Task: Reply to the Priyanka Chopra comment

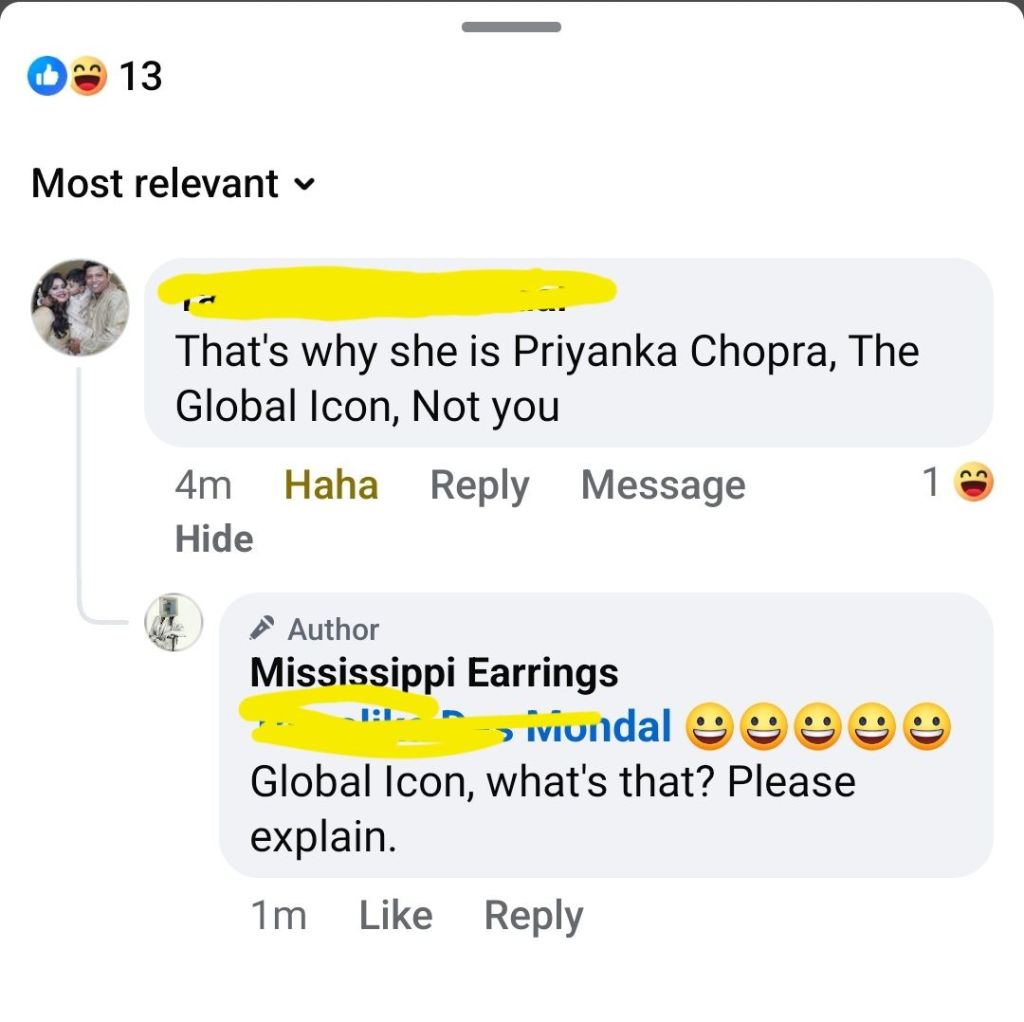Action: (x=479, y=485)
